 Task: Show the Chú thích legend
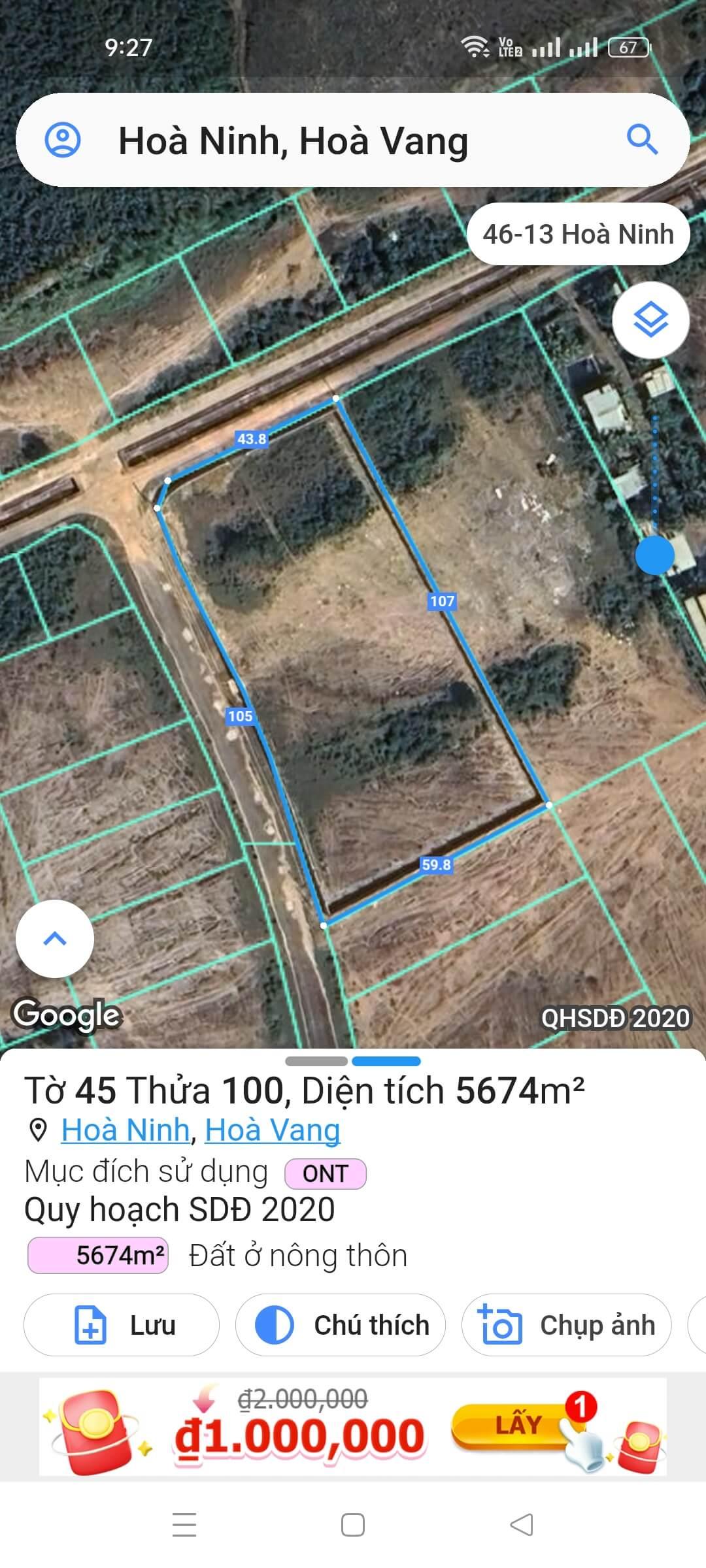tap(340, 1325)
